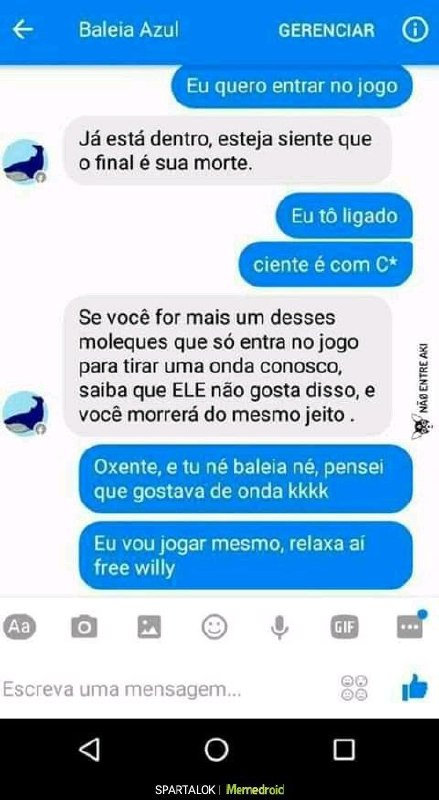Open the smiley sticker picker
The height and width of the screenshot is (800, 439).
214,627
